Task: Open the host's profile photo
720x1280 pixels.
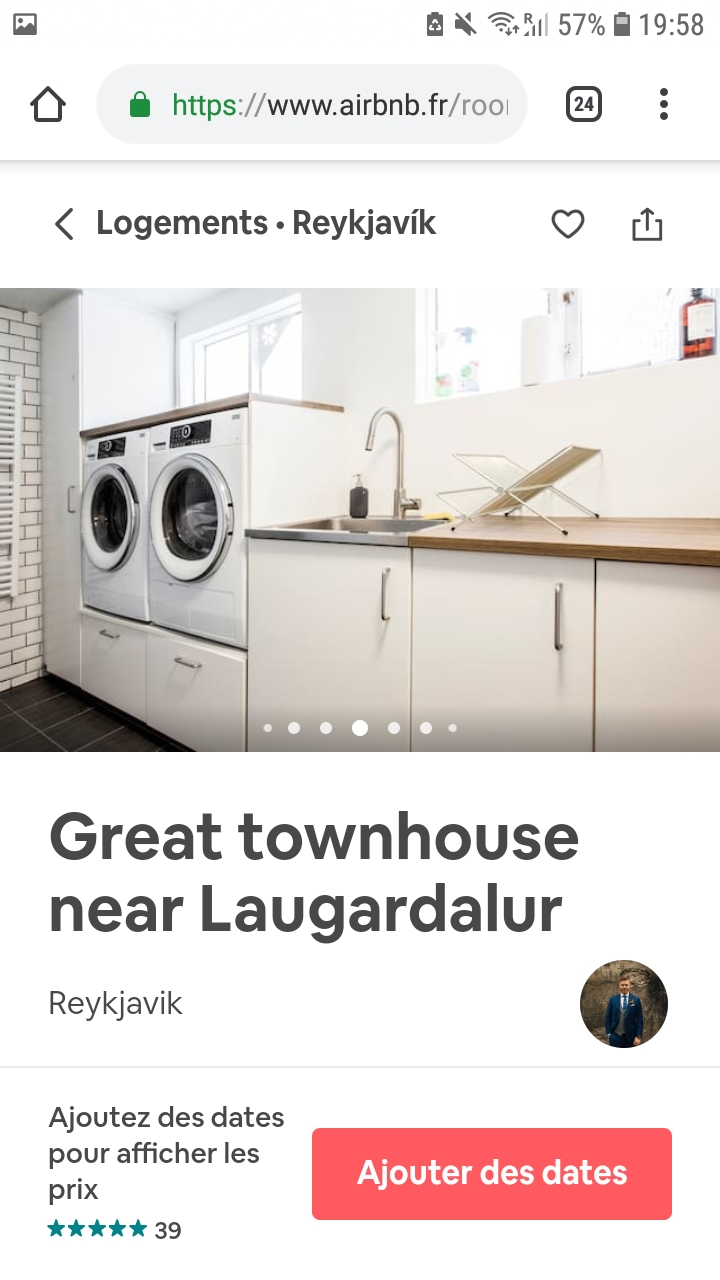Action: (x=624, y=1004)
